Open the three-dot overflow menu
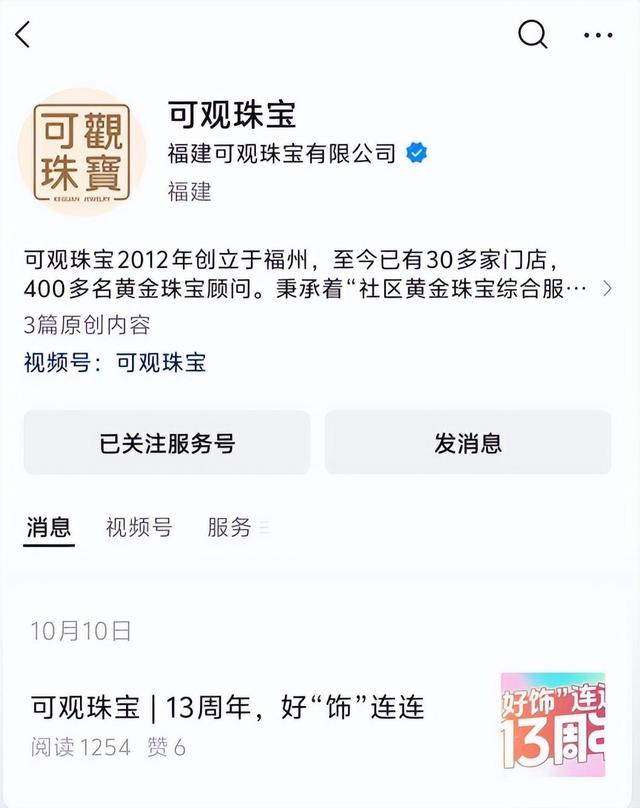The width and height of the screenshot is (640, 808). pos(597,35)
